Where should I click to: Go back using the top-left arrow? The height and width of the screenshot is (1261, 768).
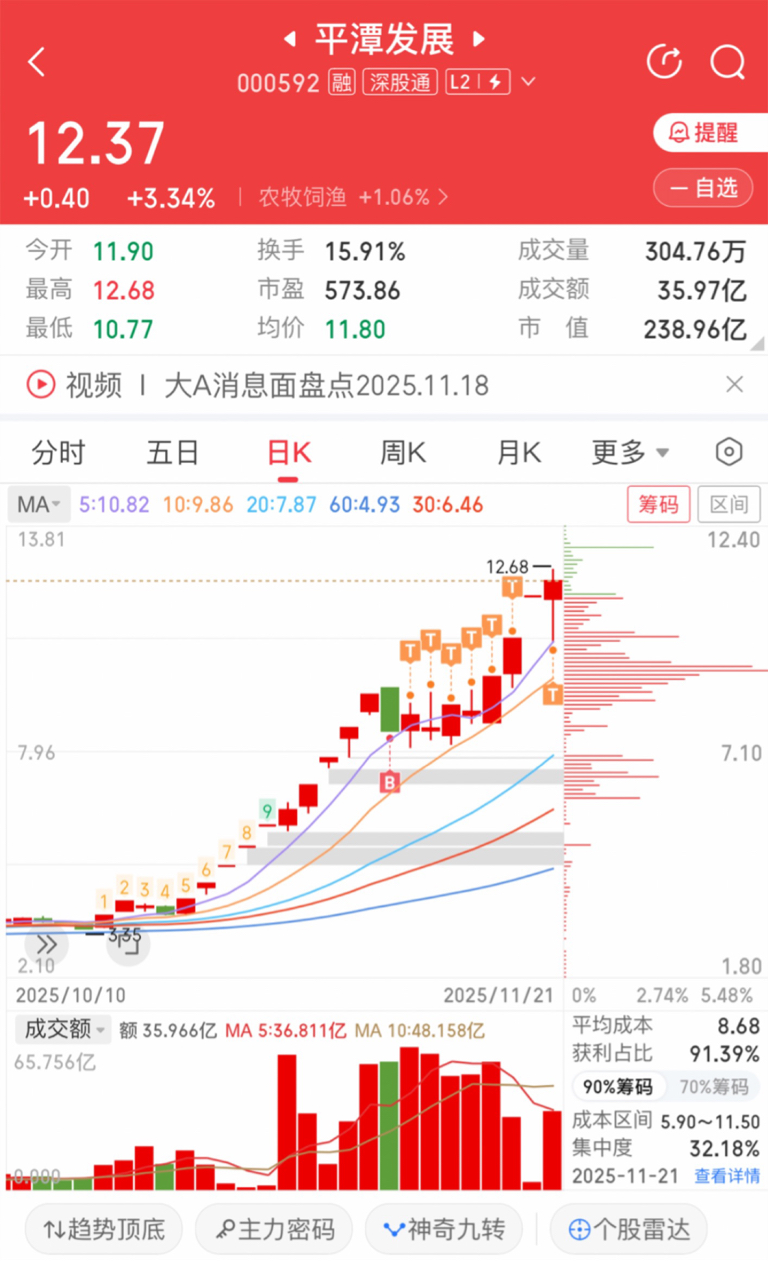(37, 62)
